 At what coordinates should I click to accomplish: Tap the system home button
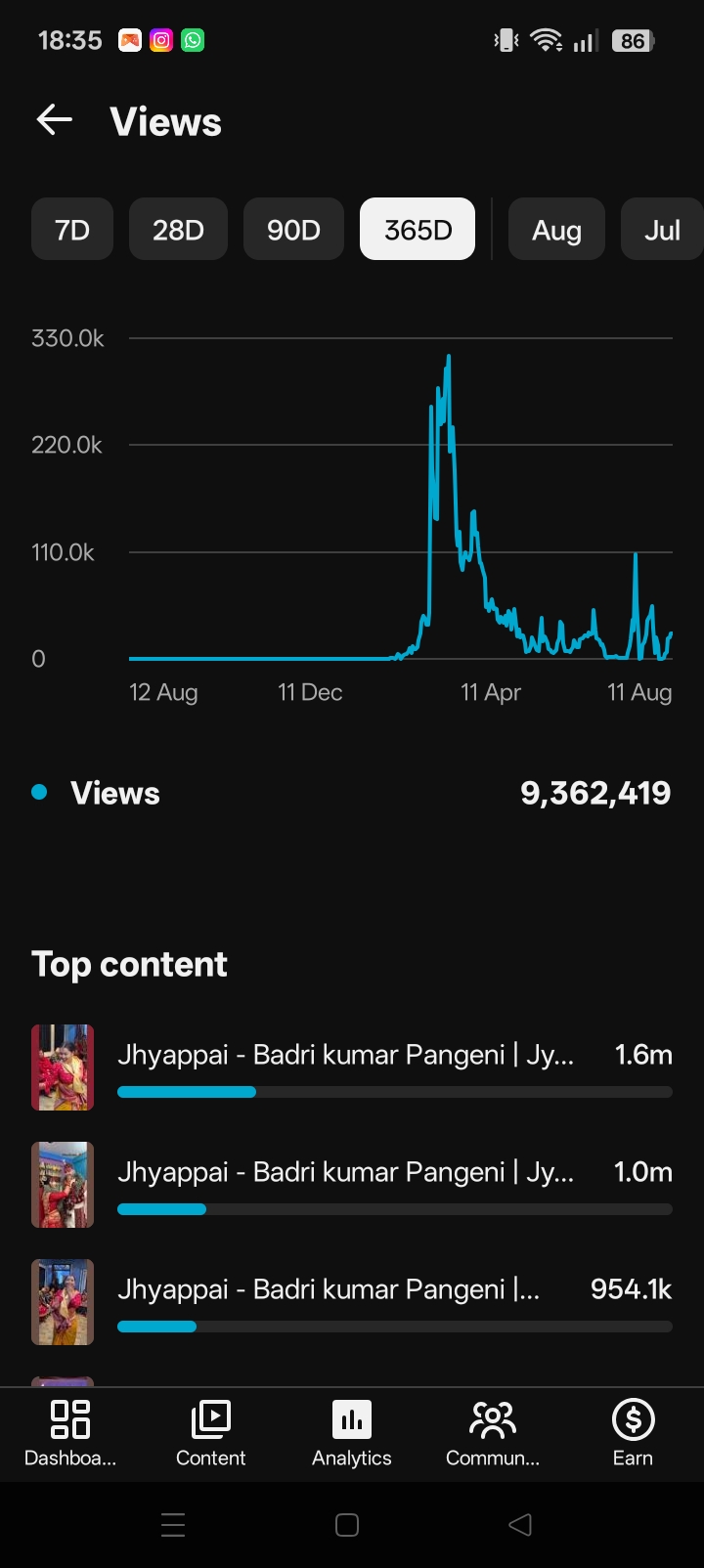click(347, 1525)
